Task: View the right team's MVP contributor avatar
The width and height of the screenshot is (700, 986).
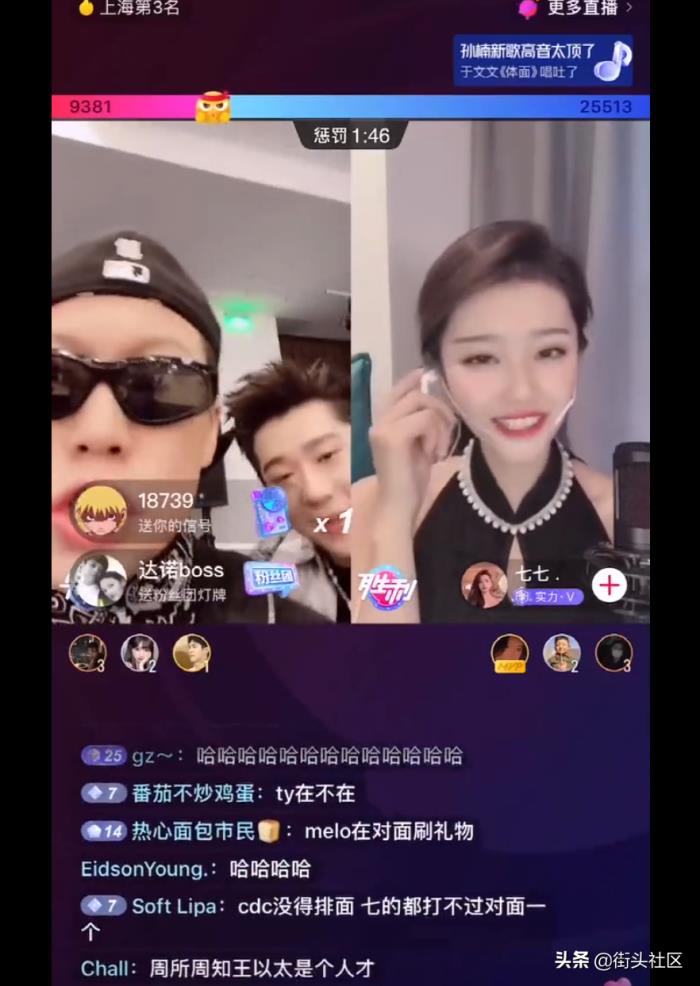Action: pos(510,653)
